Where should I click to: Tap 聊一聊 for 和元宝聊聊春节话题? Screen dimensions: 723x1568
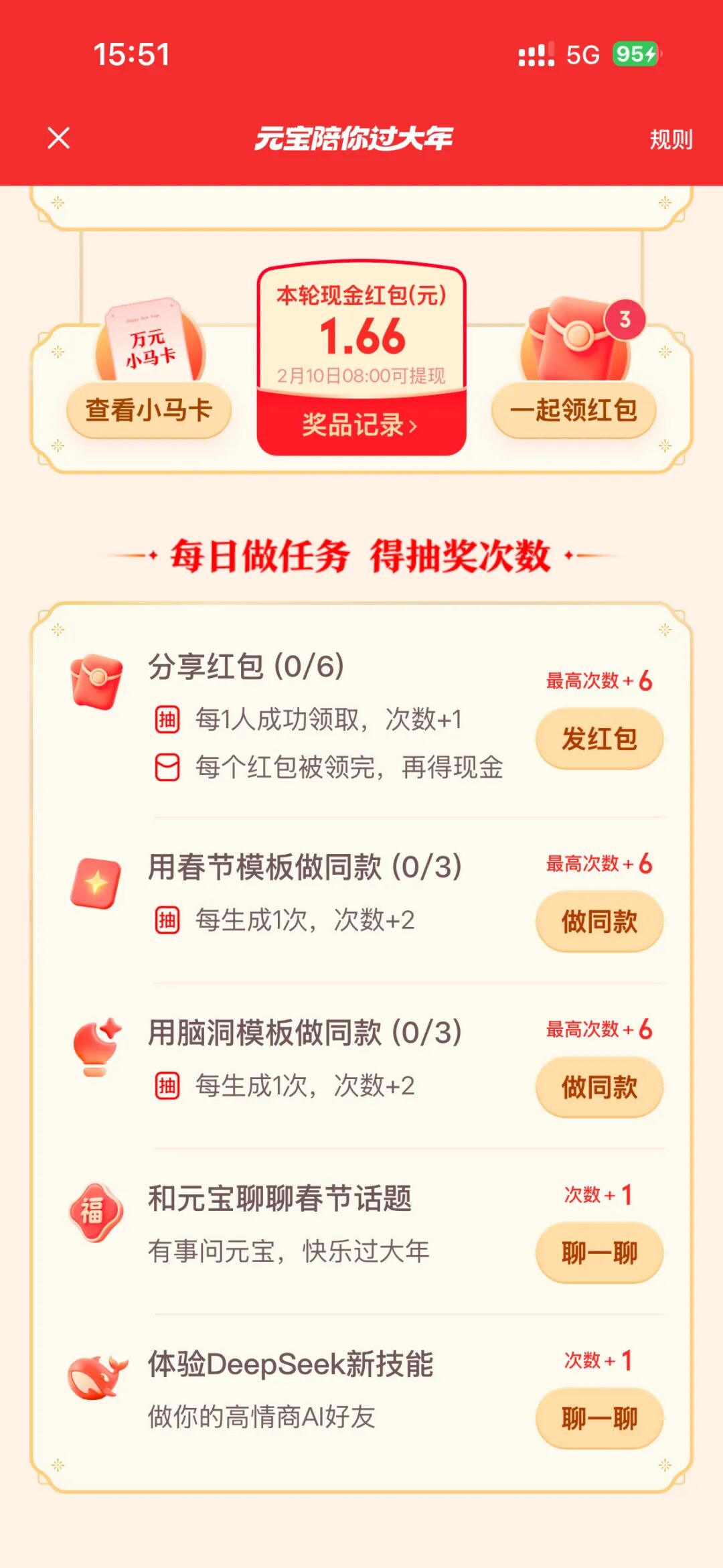pos(598,1253)
